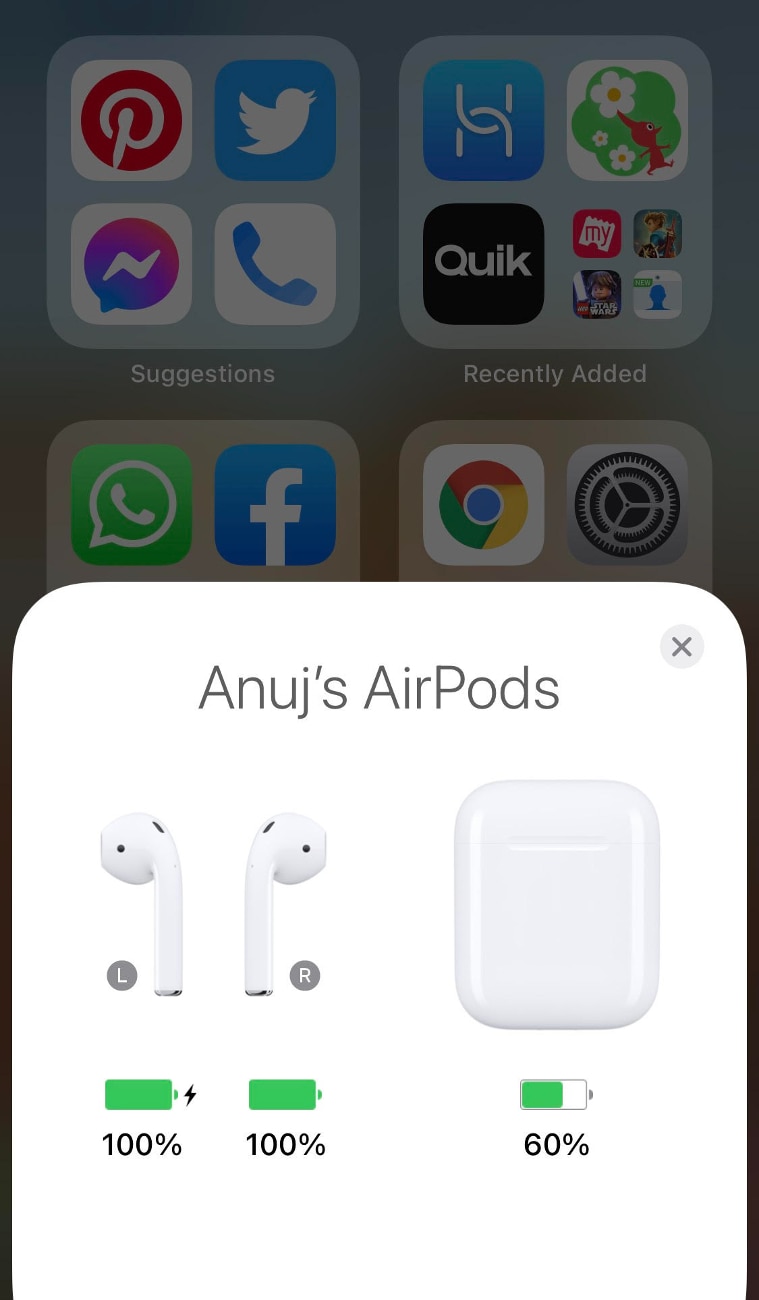The width and height of the screenshot is (759, 1300).
Task: Dismiss the AirPods battery popup
Action: [682, 647]
